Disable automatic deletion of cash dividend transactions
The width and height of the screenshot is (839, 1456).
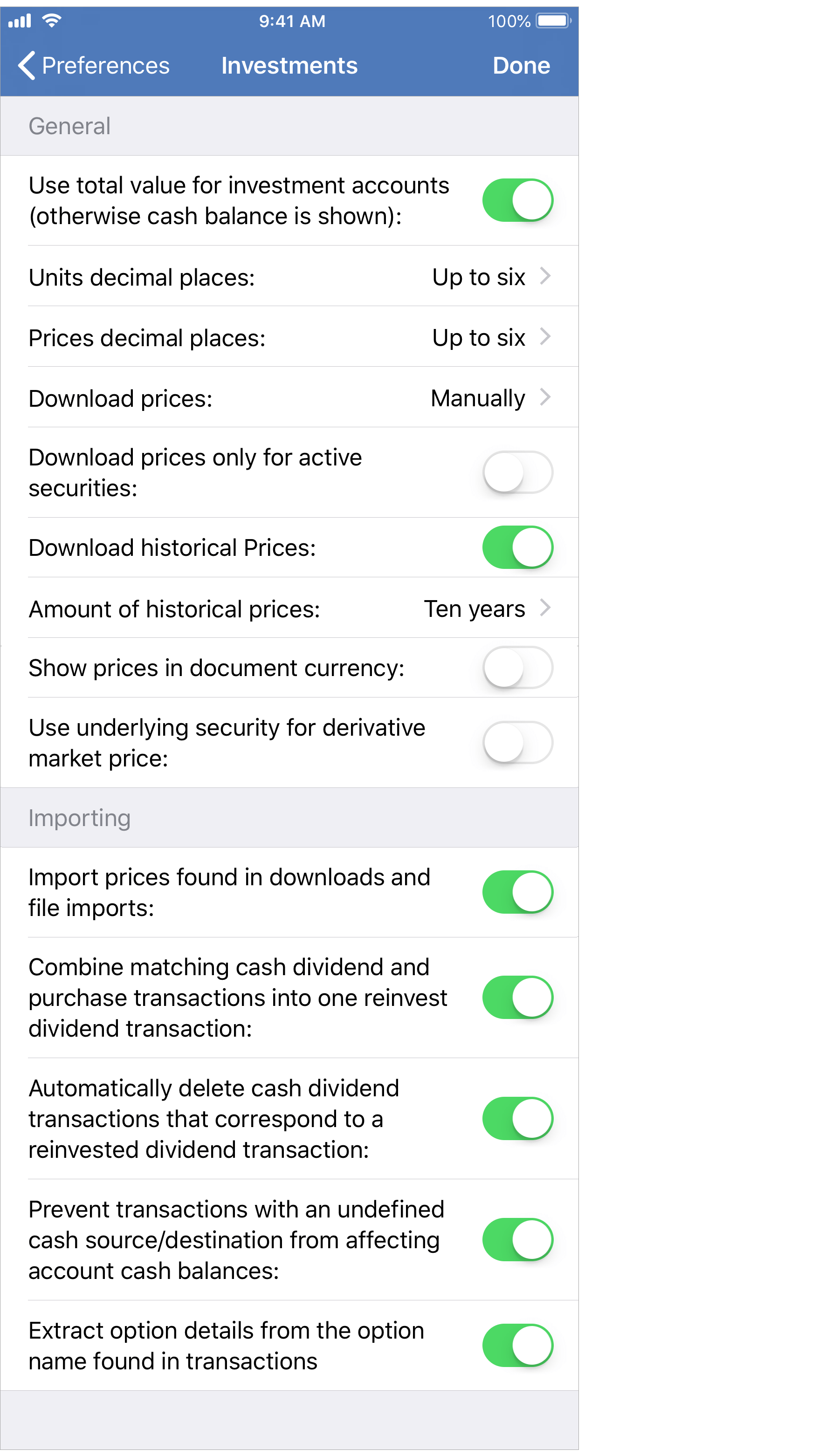517,1119
